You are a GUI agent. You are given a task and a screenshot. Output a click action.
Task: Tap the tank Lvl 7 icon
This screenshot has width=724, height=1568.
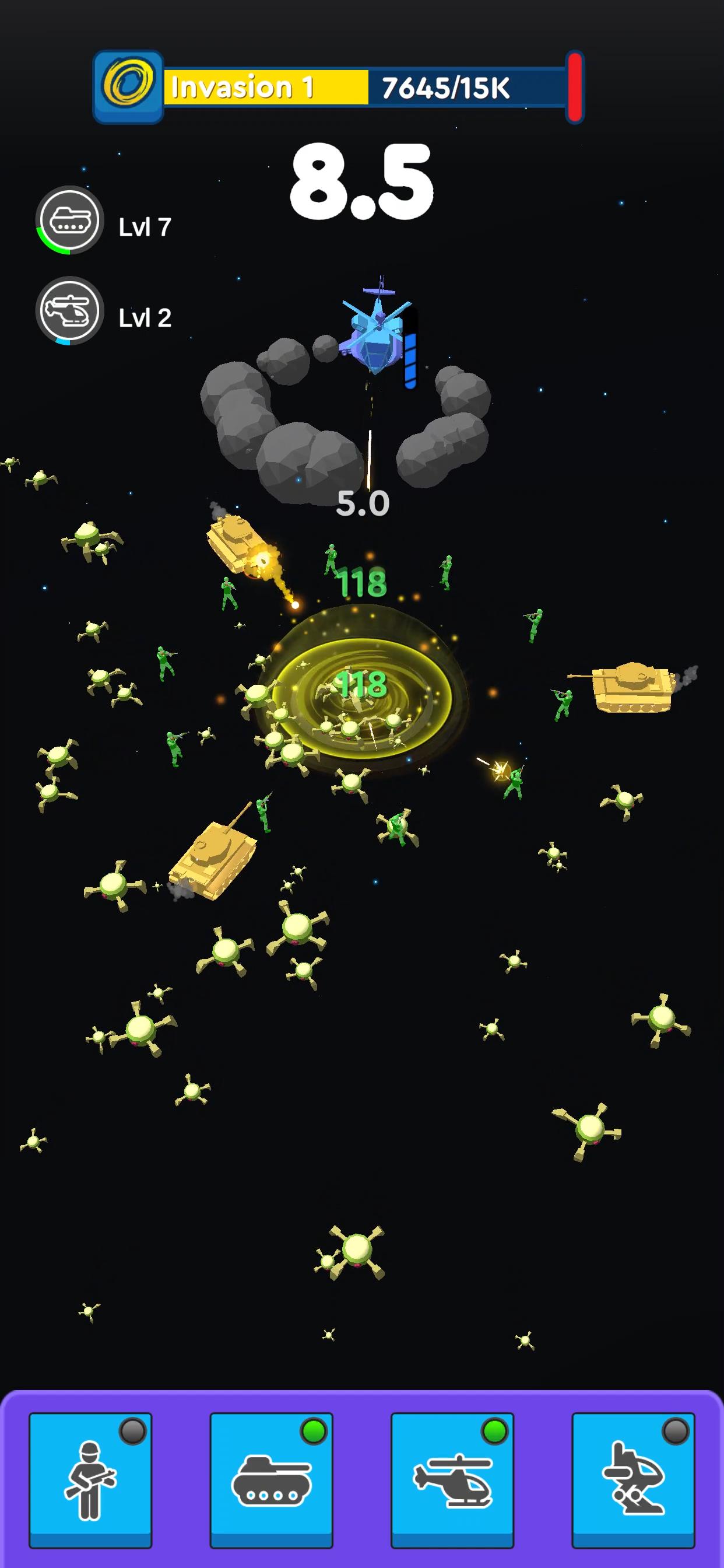pyautogui.click(x=69, y=220)
